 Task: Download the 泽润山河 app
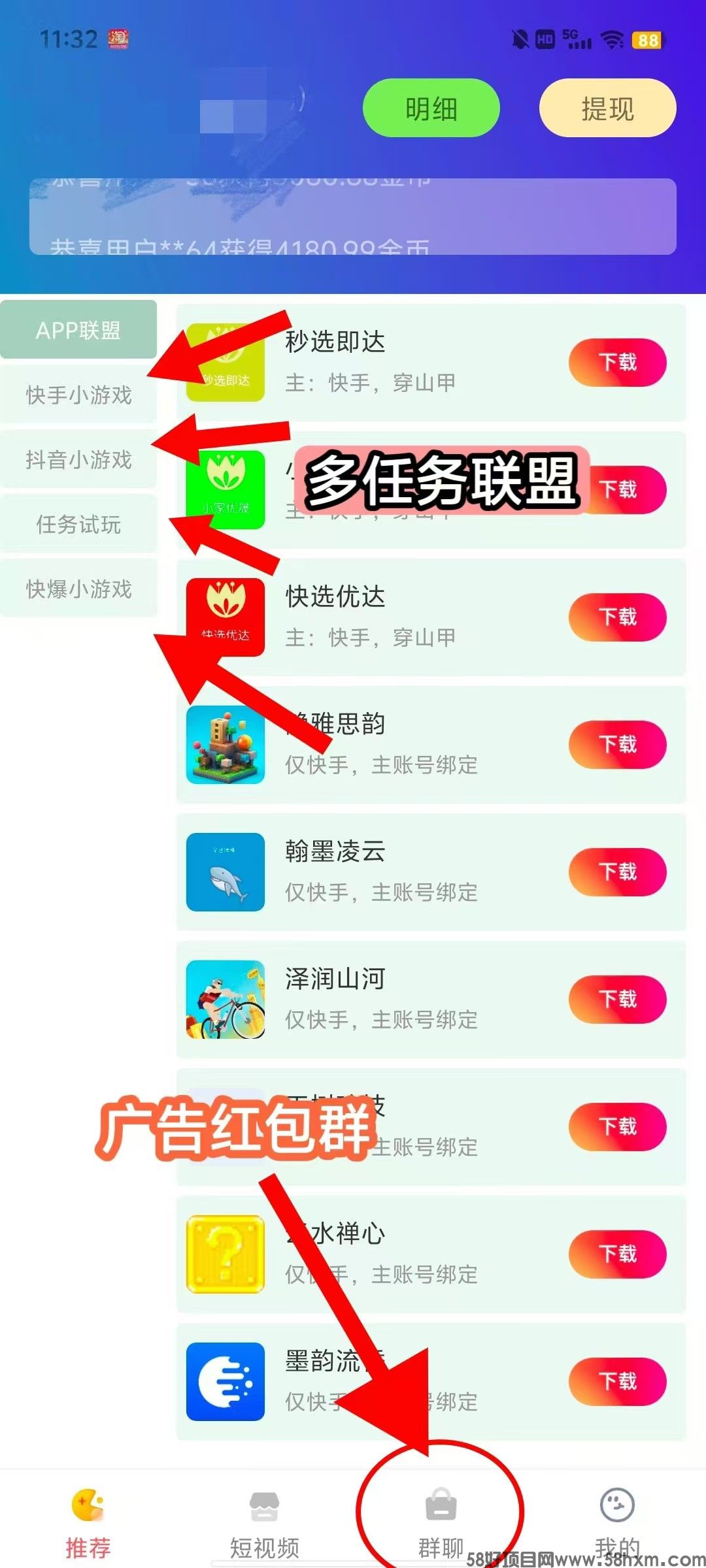tap(617, 999)
